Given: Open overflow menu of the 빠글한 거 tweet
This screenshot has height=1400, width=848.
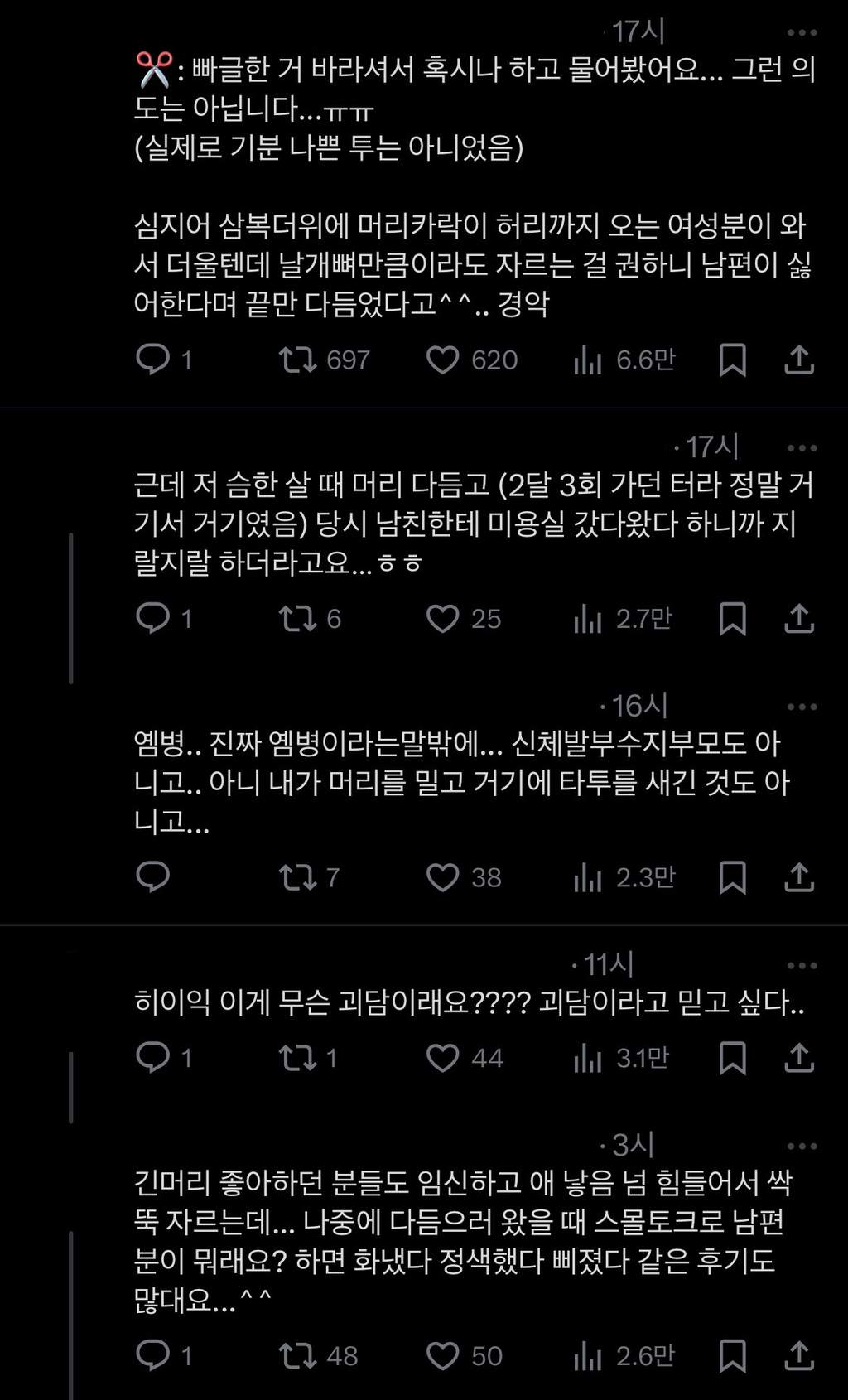Looking at the screenshot, I should [x=802, y=33].
